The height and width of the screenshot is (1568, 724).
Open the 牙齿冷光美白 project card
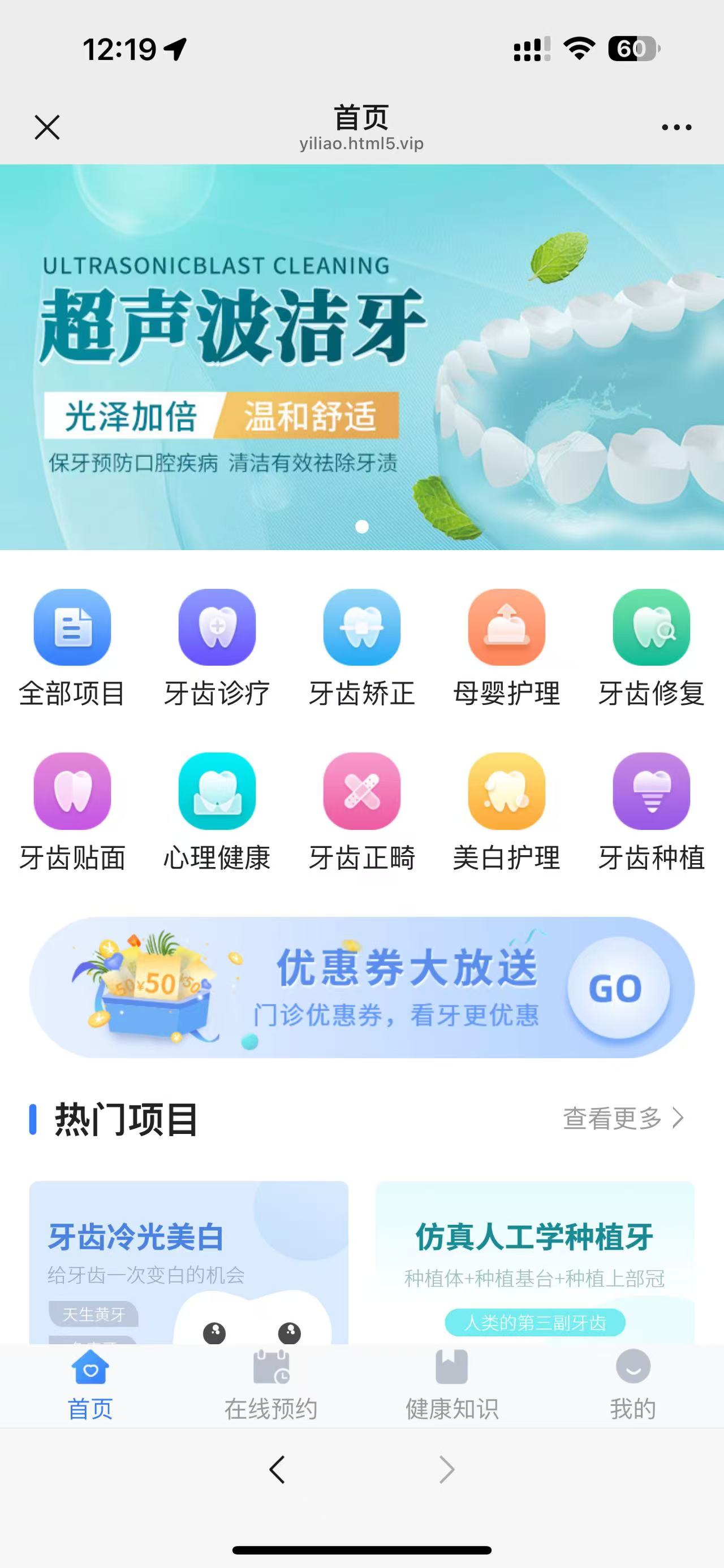pyautogui.click(x=189, y=1260)
